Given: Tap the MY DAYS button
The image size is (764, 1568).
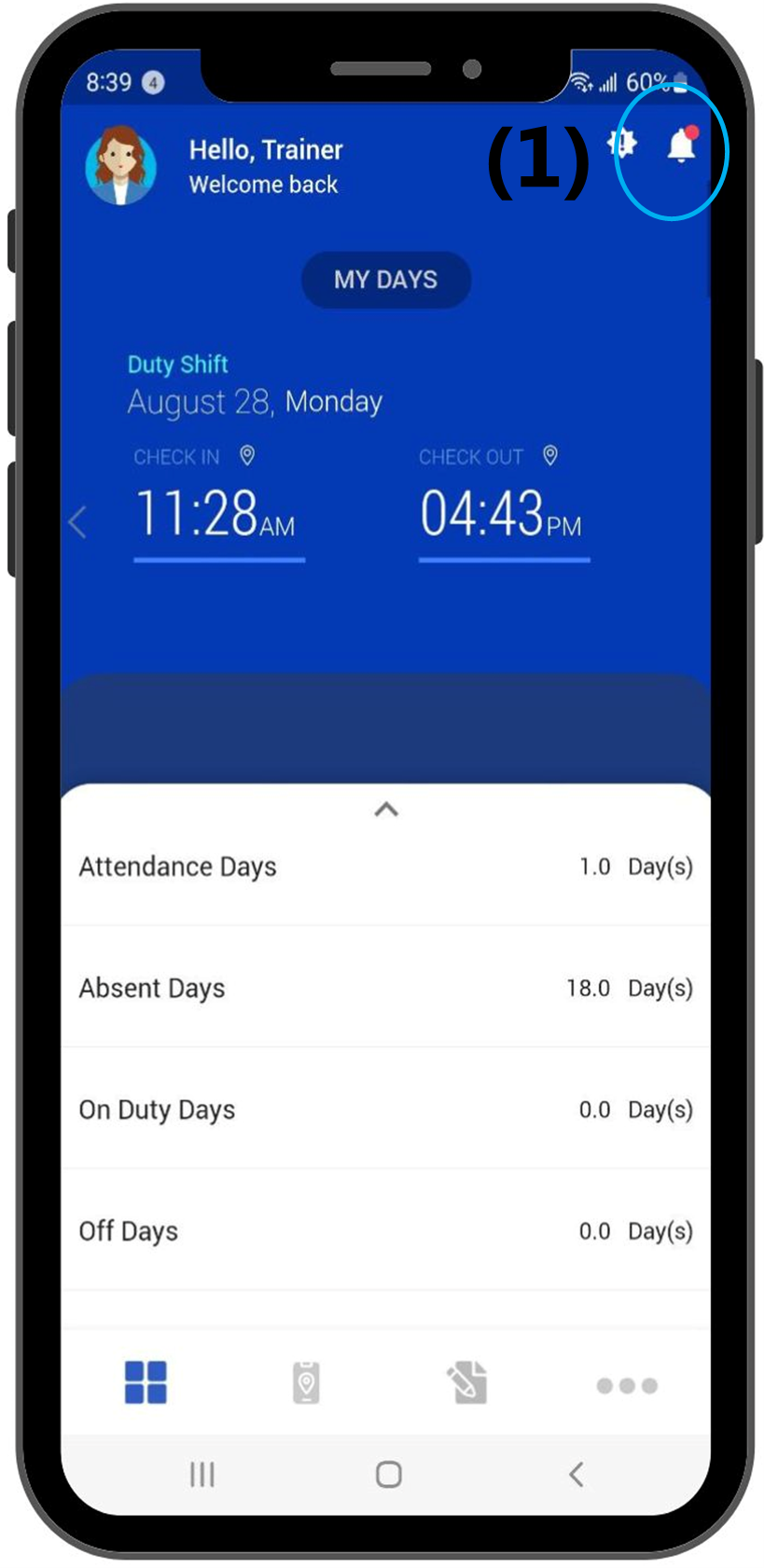Looking at the screenshot, I should point(385,280).
